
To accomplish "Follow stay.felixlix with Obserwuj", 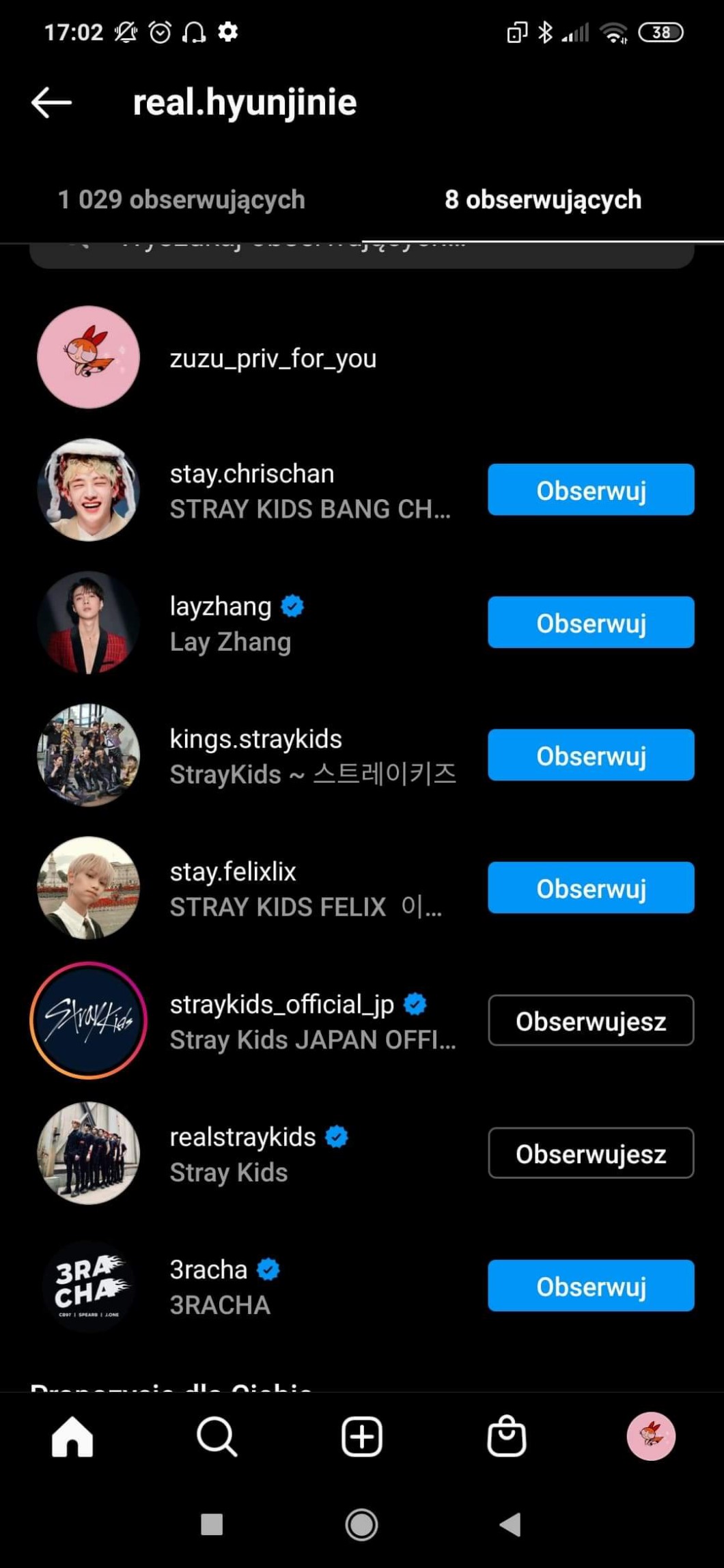I will [x=591, y=888].
